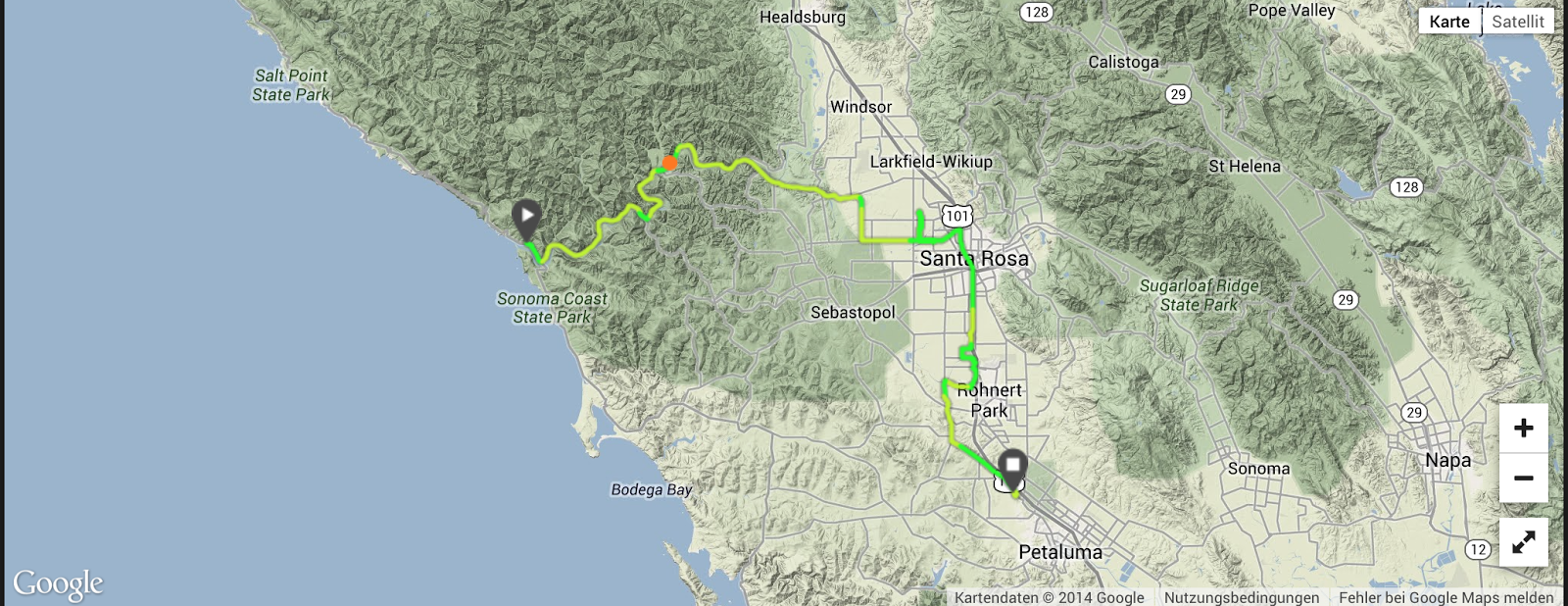Expand the map to fullscreen
This screenshot has height=606, width=1568.
coord(1524,542)
